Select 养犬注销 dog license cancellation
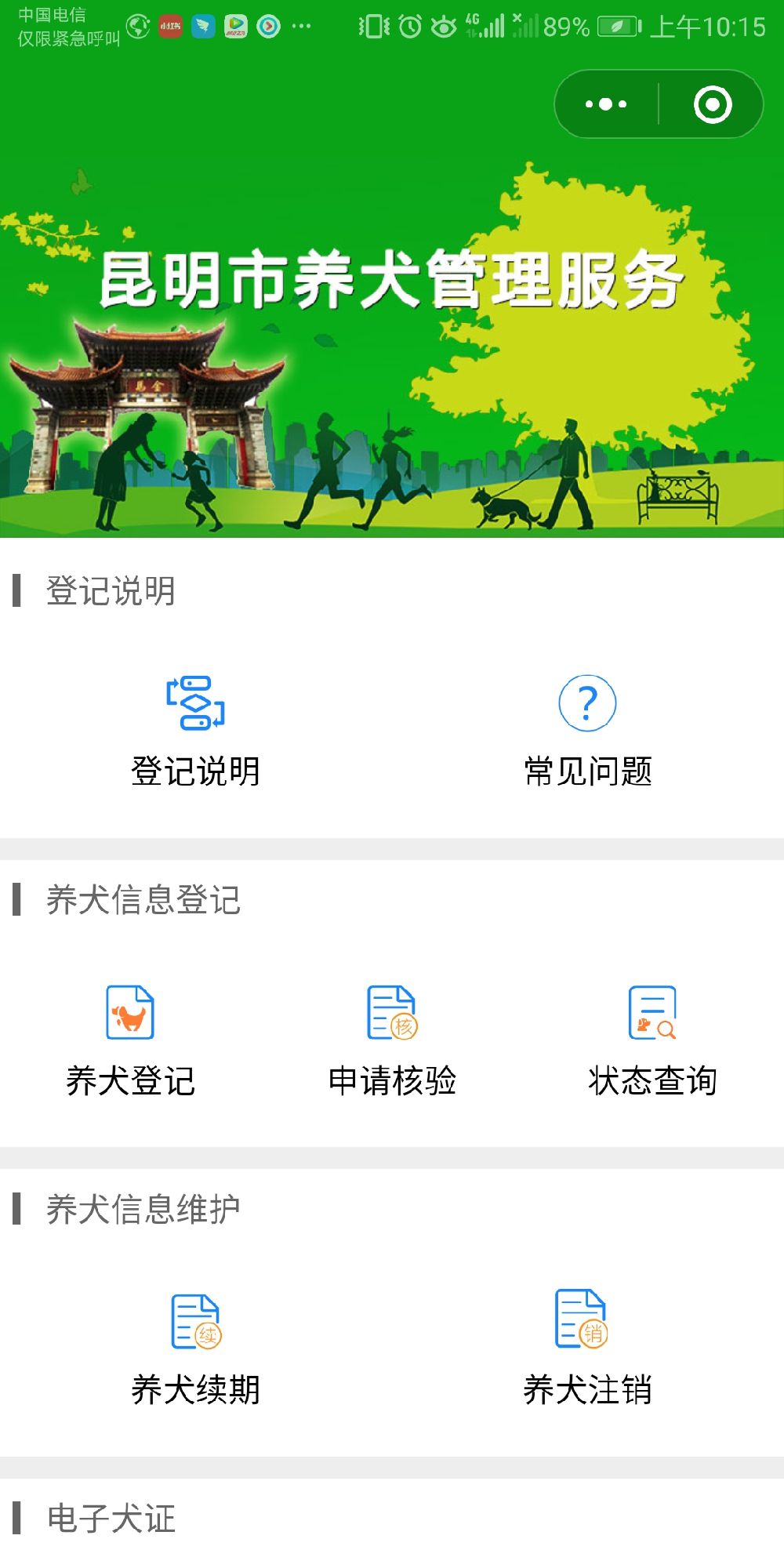Viewport: 784px width, 1568px height. tap(587, 1348)
